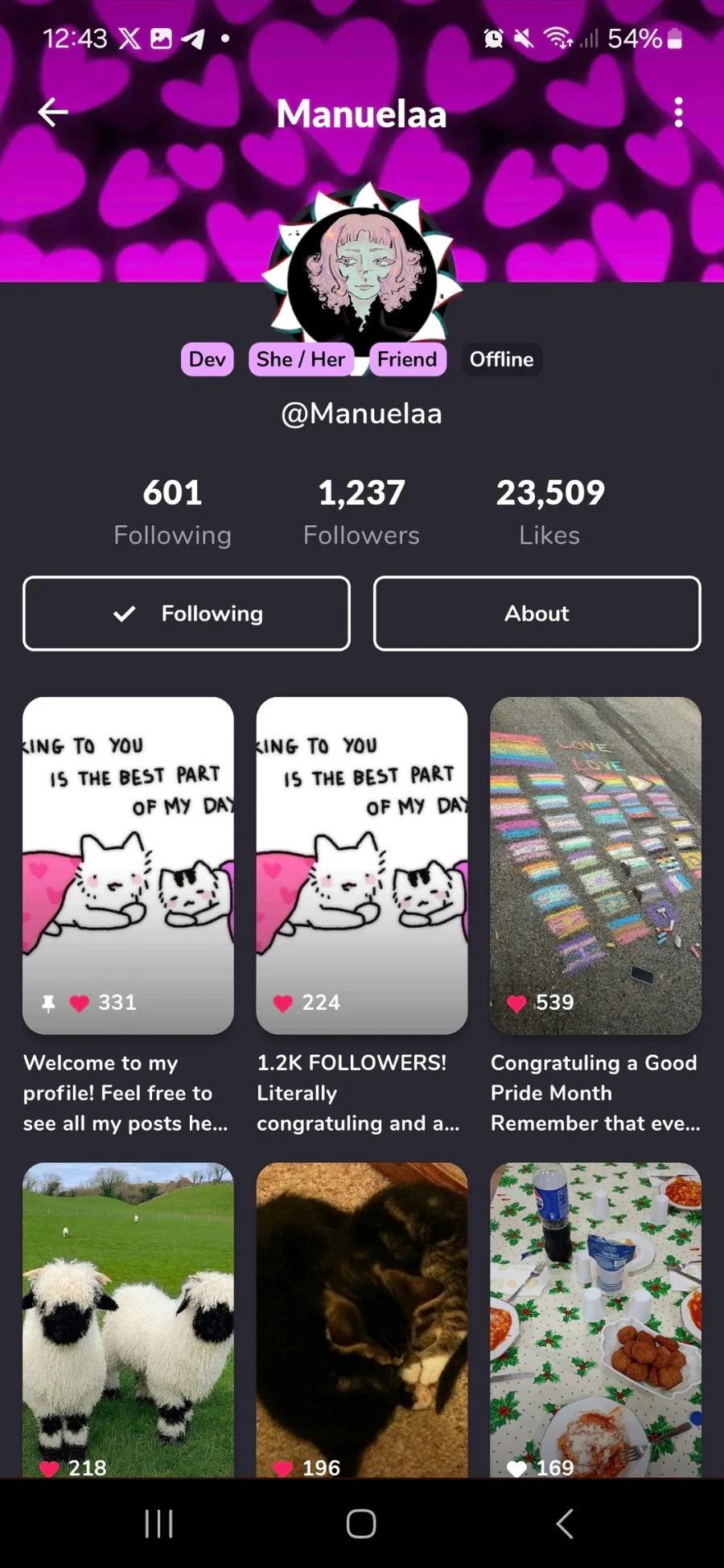
Task: Open the About section
Action: [x=537, y=614]
